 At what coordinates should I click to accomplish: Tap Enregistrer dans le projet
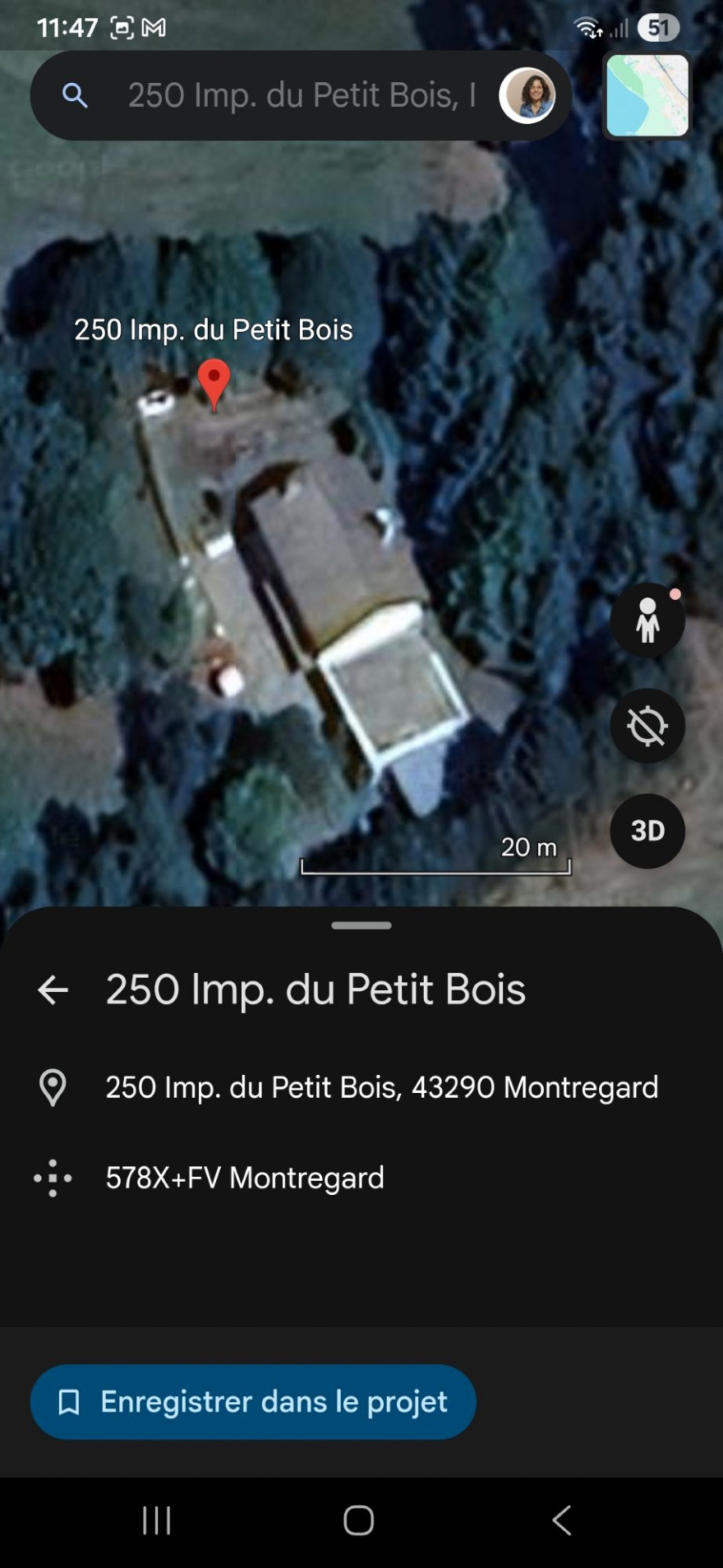pos(253,1402)
